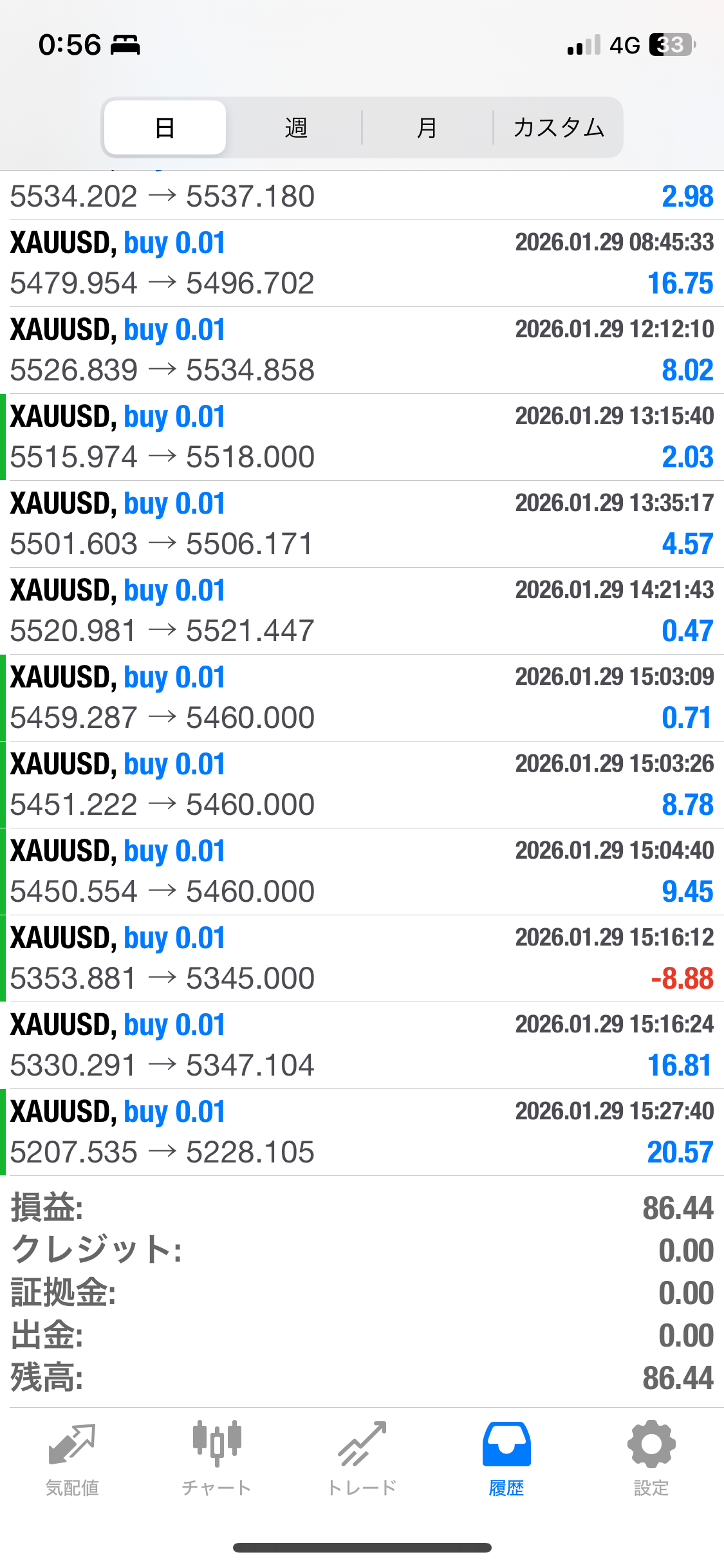Open the カスタム custom period
The height and width of the screenshot is (1568, 724).
(558, 127)
